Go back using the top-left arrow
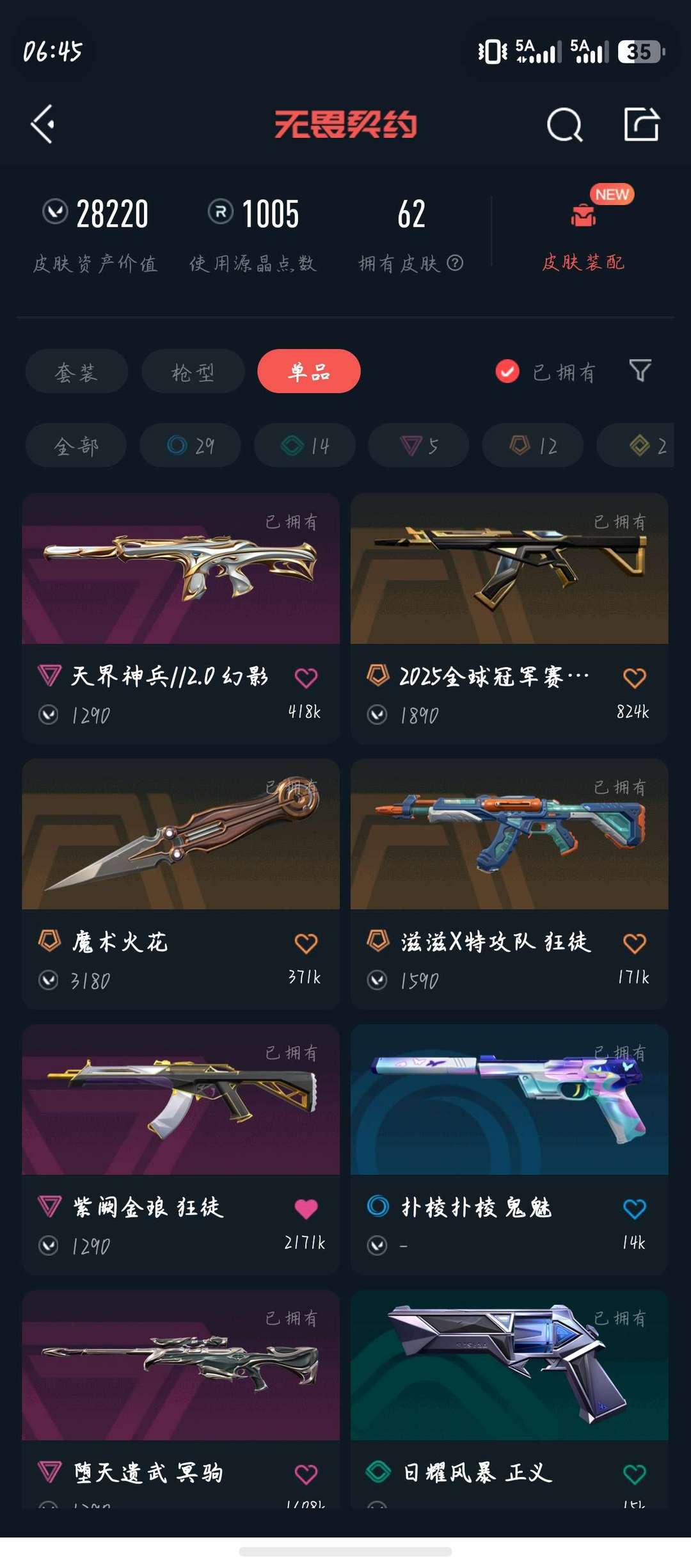The image size is (691, 1568). (42, 124)
